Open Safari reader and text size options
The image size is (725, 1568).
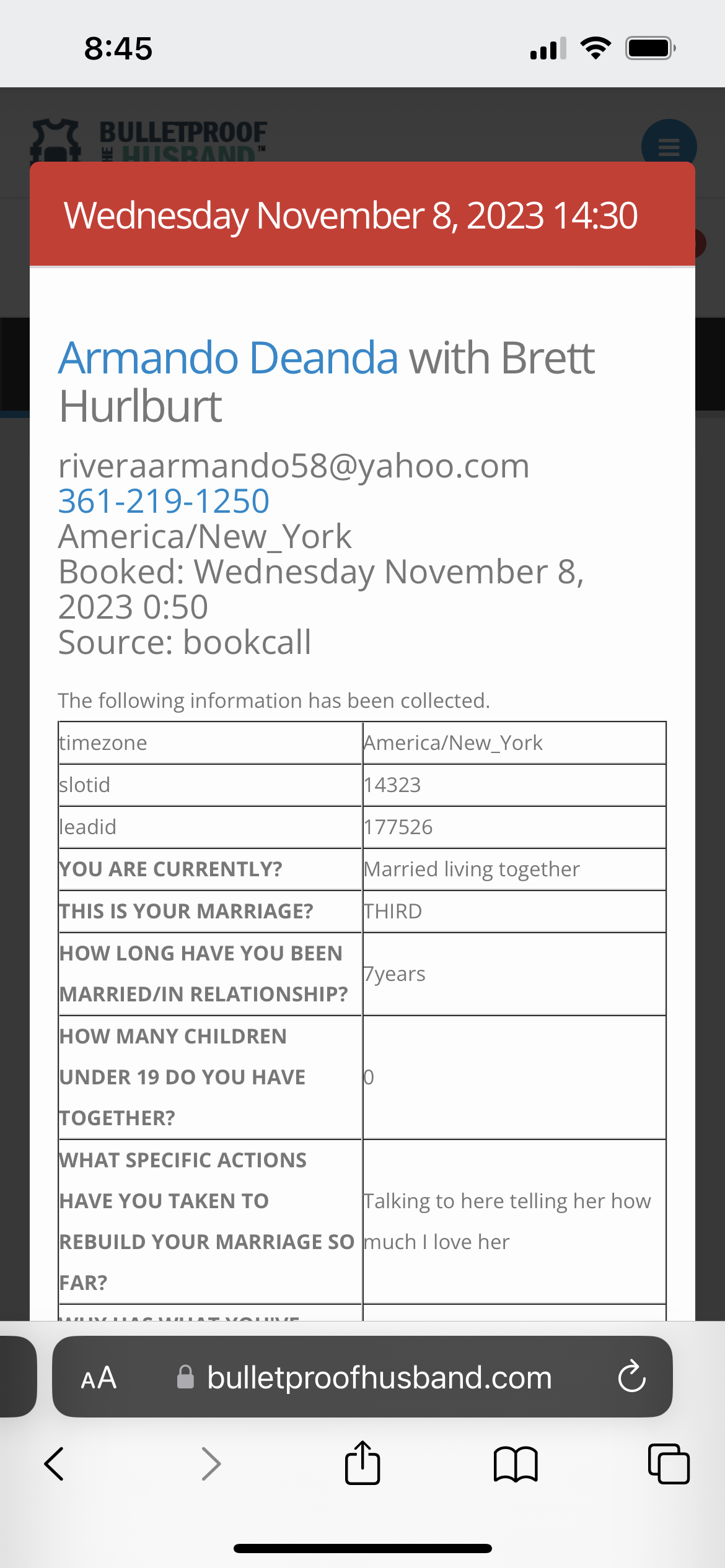(x=99, y=1378)
